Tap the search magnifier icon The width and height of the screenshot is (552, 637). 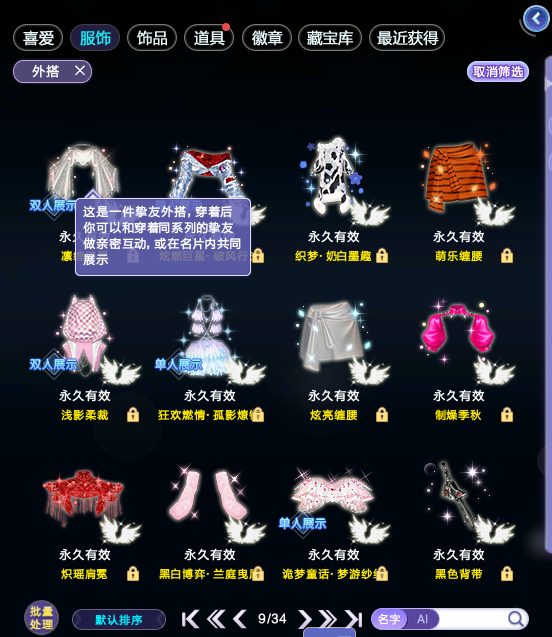coord(516,619)
